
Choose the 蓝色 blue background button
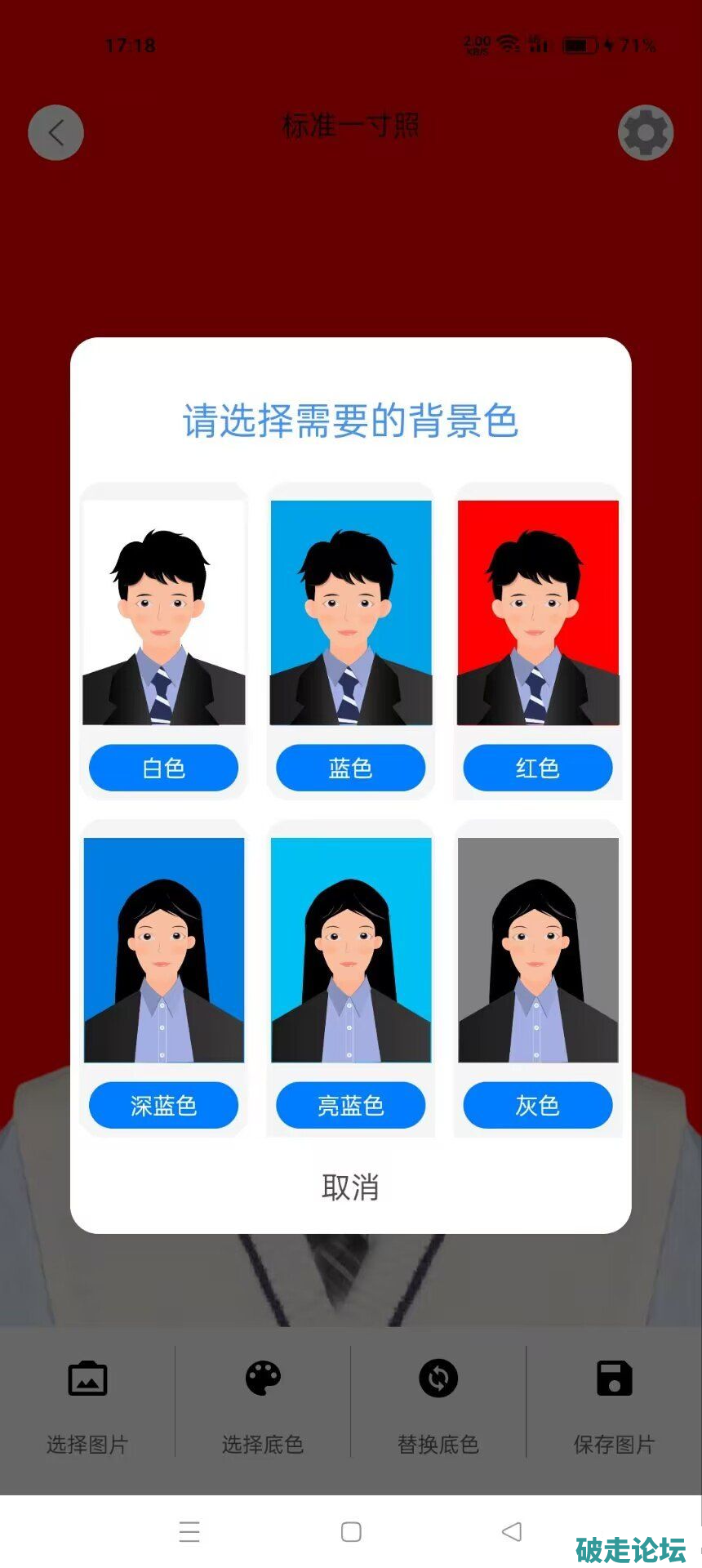350,768
